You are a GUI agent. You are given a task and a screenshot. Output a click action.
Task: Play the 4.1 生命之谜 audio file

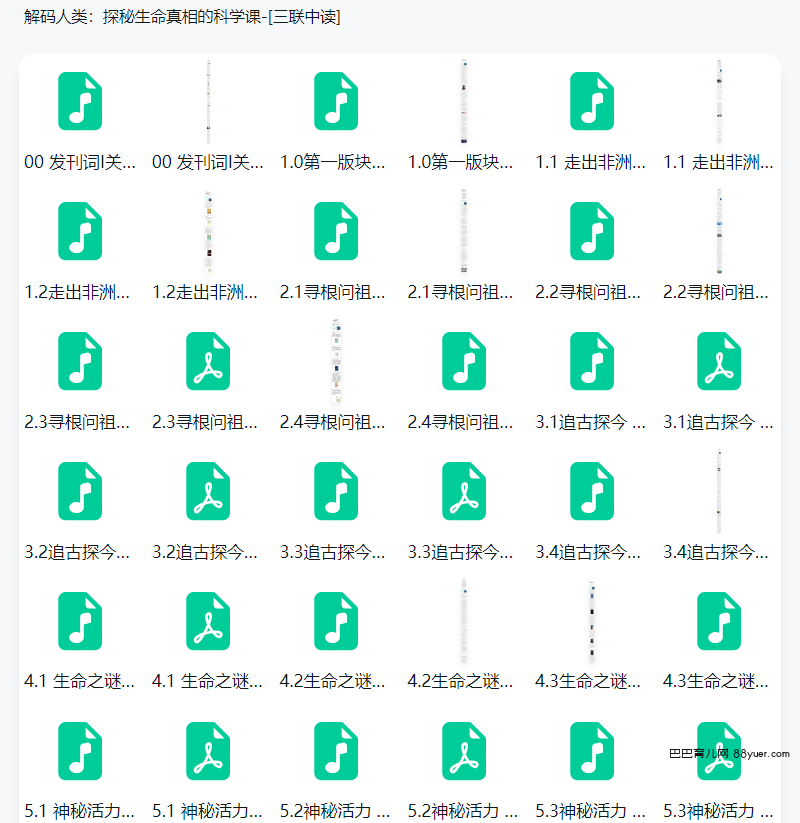pyautogui.click(x=80, y=621)
